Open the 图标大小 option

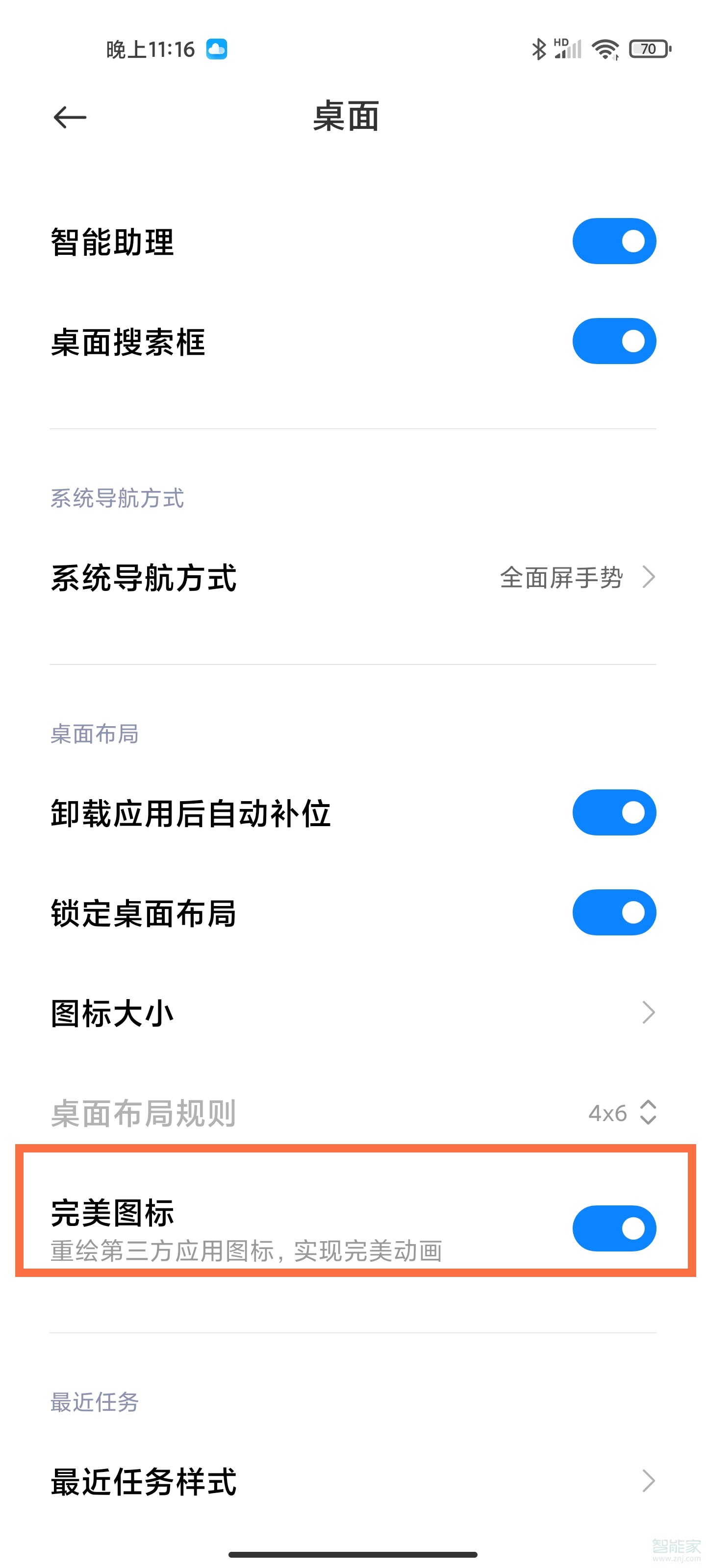(x=353, y=1013)
